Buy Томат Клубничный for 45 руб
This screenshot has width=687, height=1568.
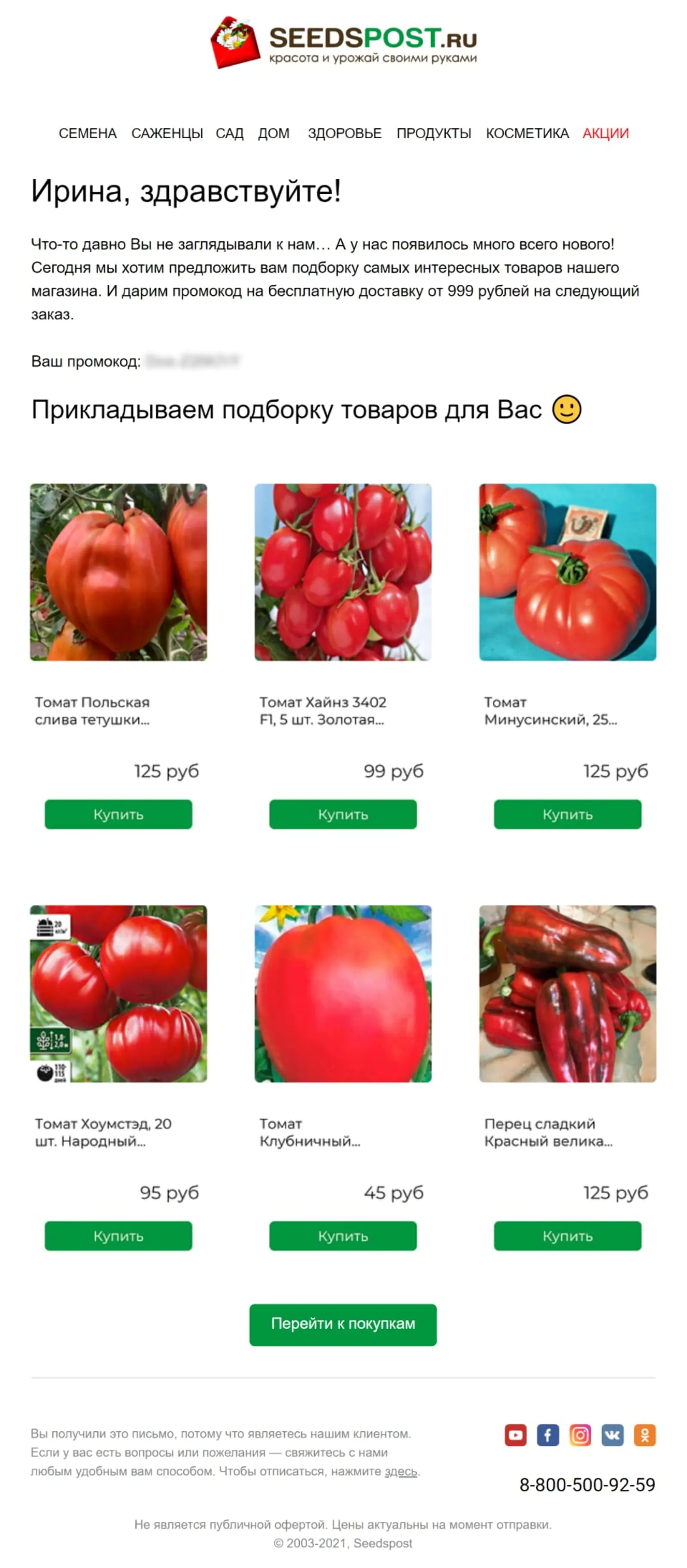tap(343, 1235)
